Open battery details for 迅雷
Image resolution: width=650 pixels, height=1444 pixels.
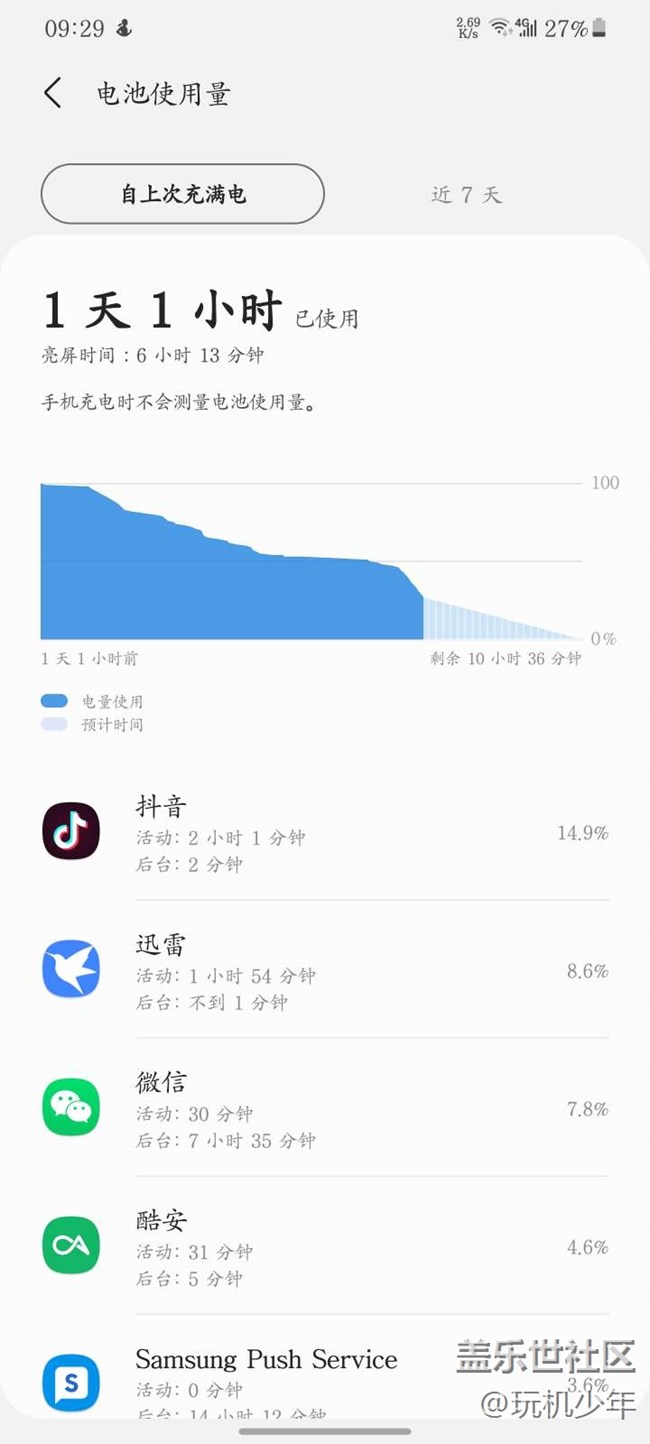click(x=325, y=969)
